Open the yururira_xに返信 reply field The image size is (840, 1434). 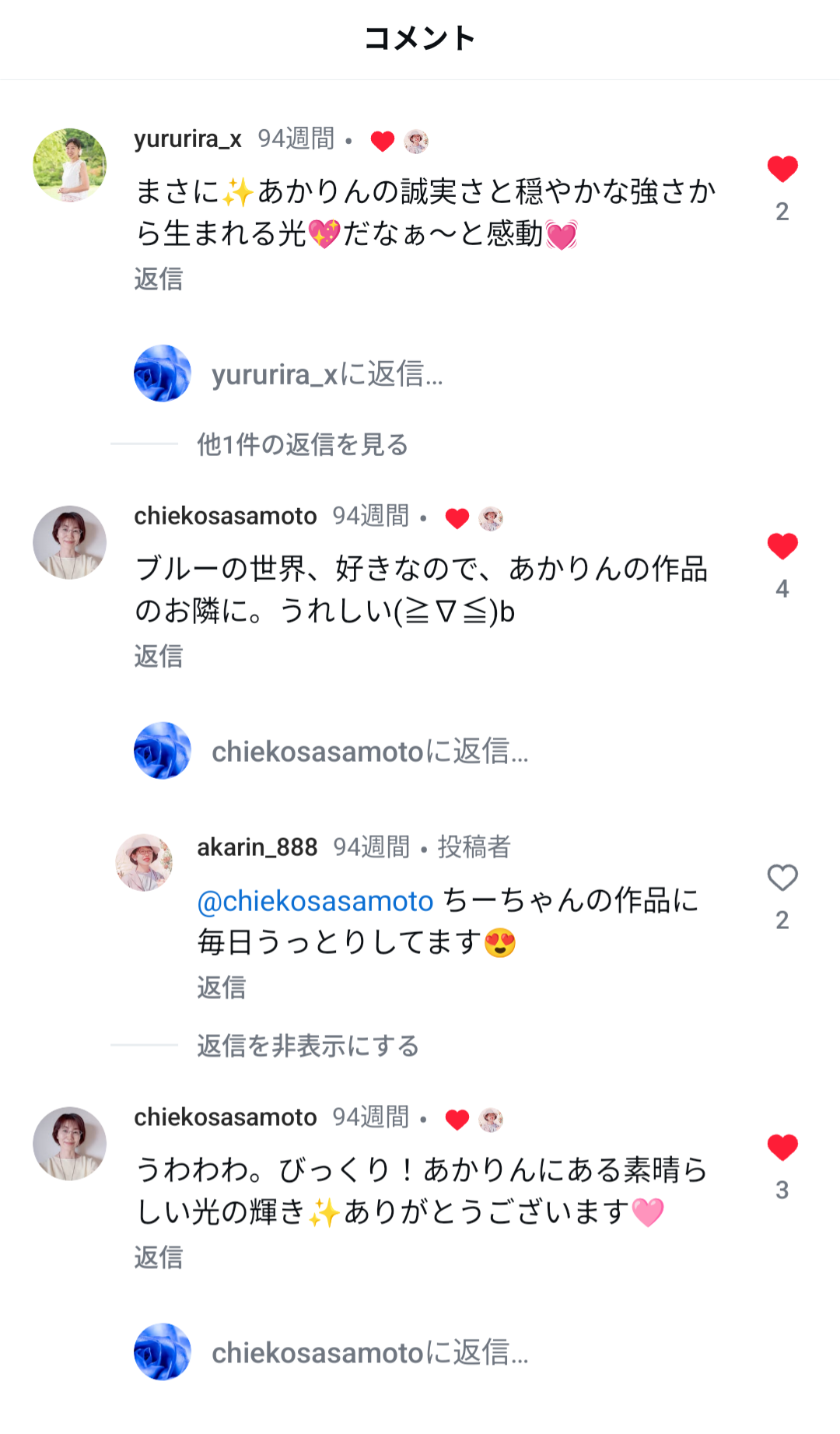(327, 374)
